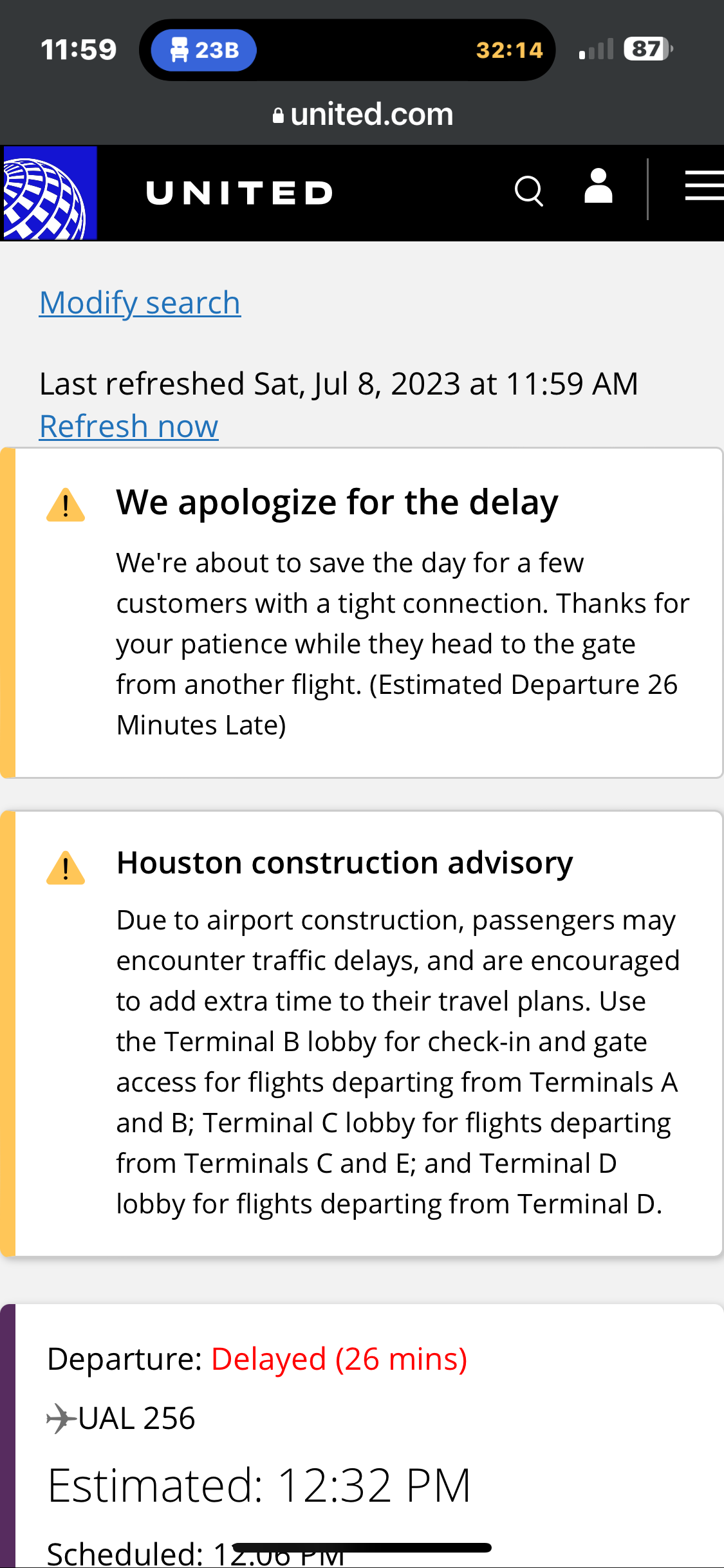724x1568 pixels.
Task: Open the hamburger menu
Action: coord(704,186)
